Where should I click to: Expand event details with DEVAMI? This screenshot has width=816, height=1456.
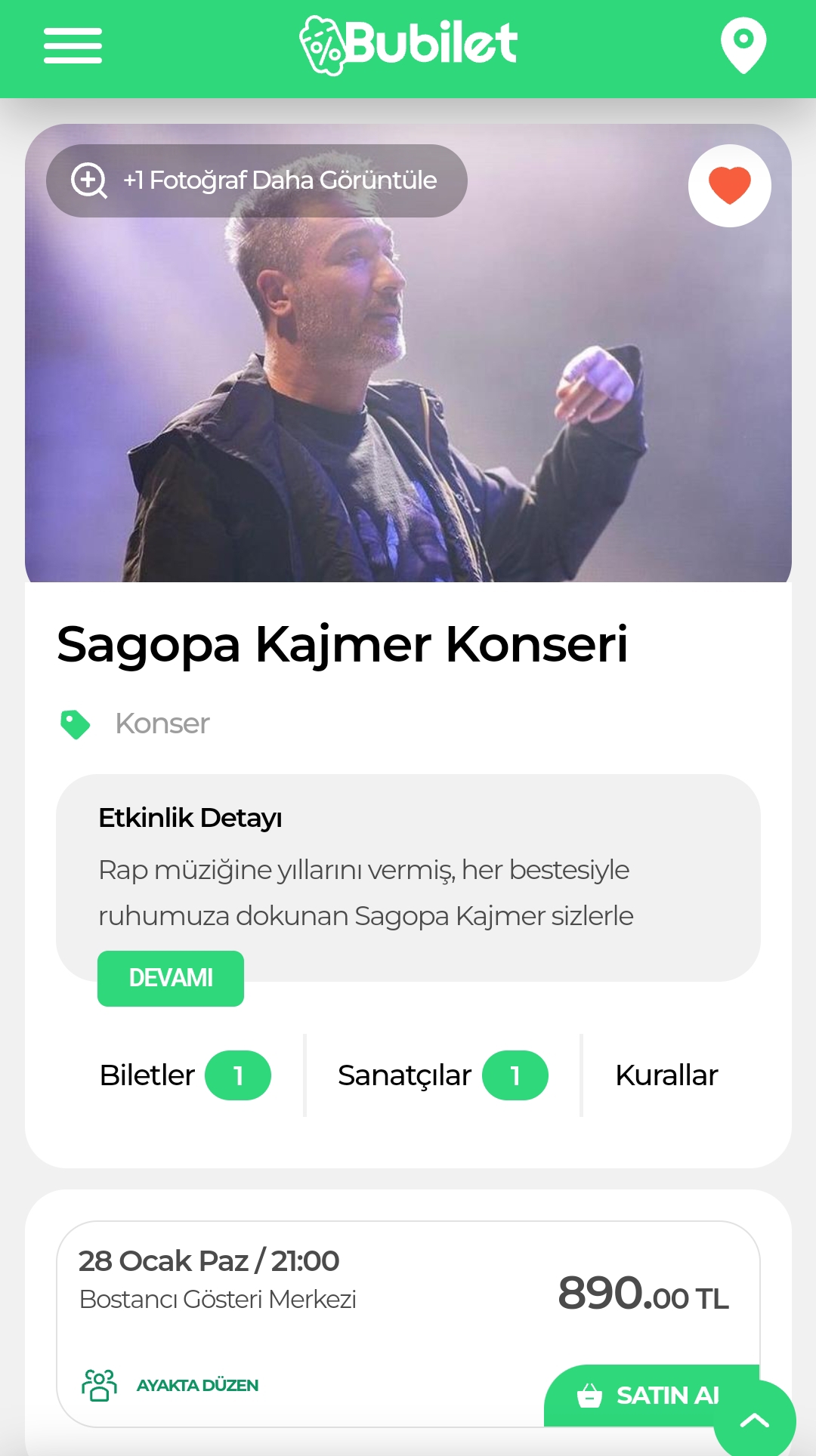point(171,978)
